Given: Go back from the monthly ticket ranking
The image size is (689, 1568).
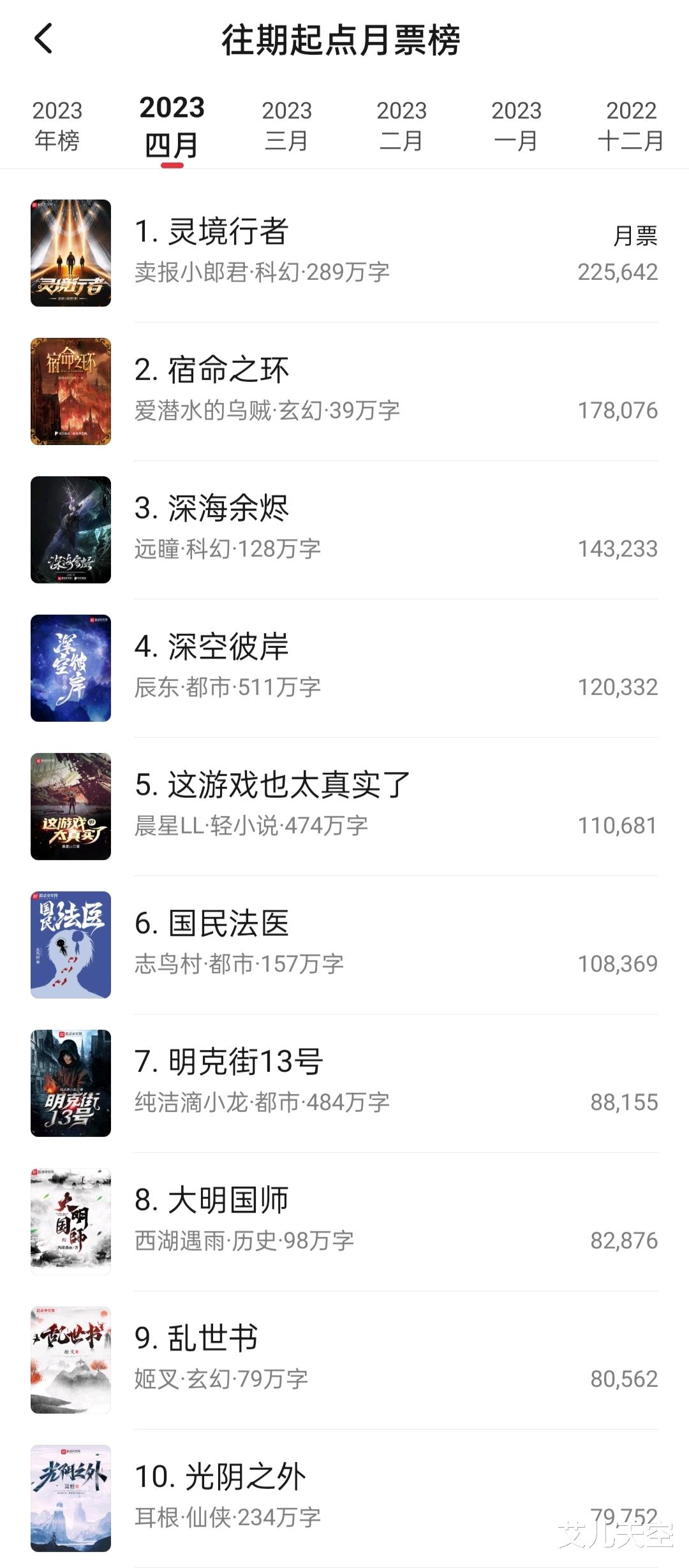Looking at the screenshot, I should [43, 39].
